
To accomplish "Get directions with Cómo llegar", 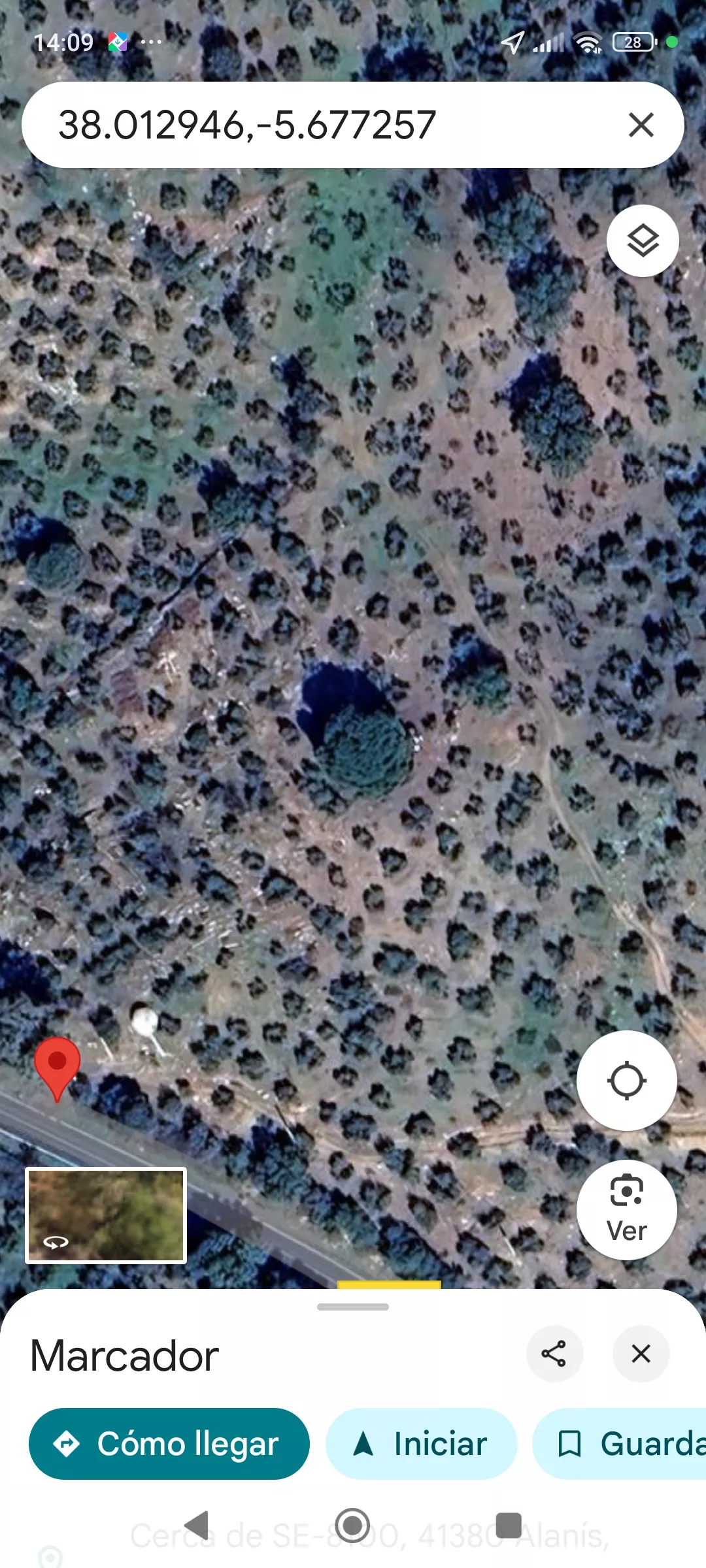I will pos(169,1444).
